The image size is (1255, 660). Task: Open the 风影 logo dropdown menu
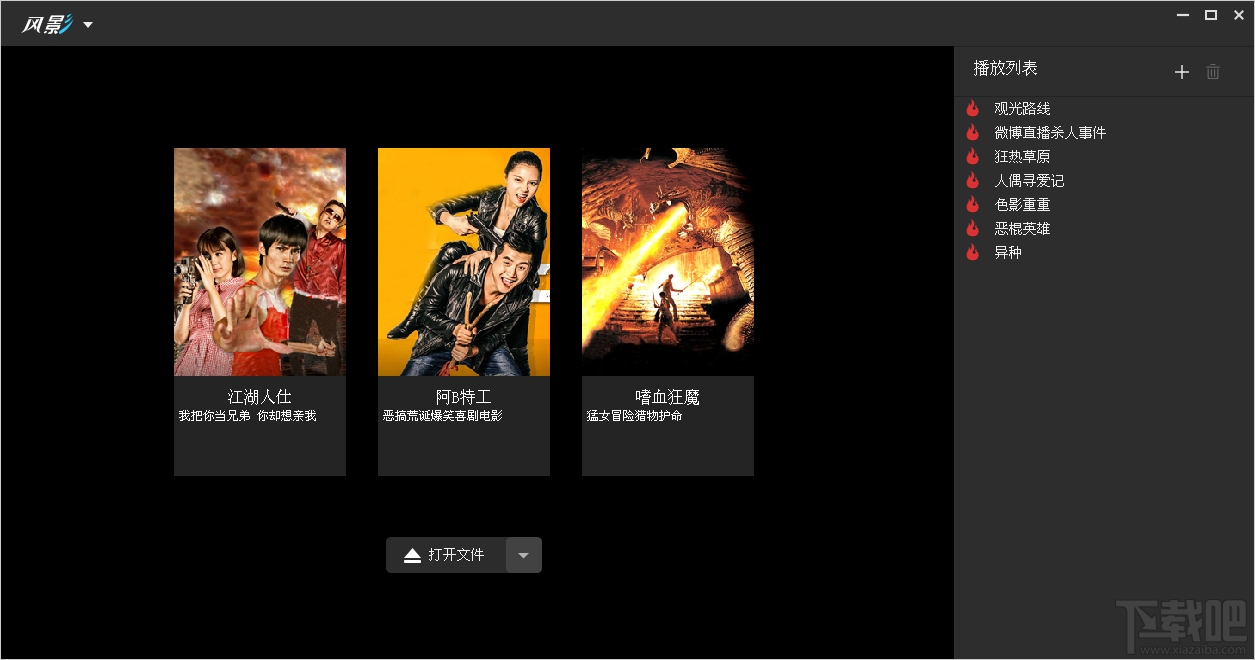(x=88, y=24)
